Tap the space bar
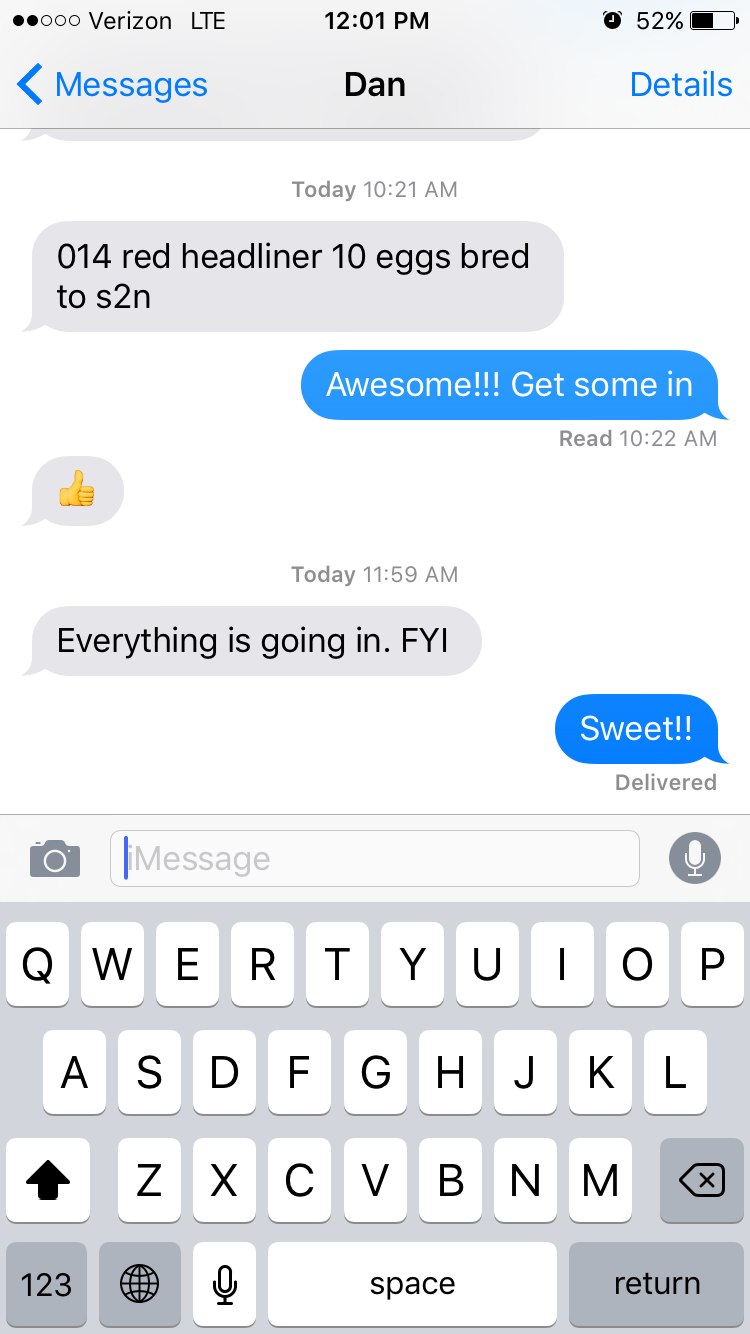Image resolution: width=750 pixels, height=1334 pixels. pyautogui.click(x=412, y=1284)
